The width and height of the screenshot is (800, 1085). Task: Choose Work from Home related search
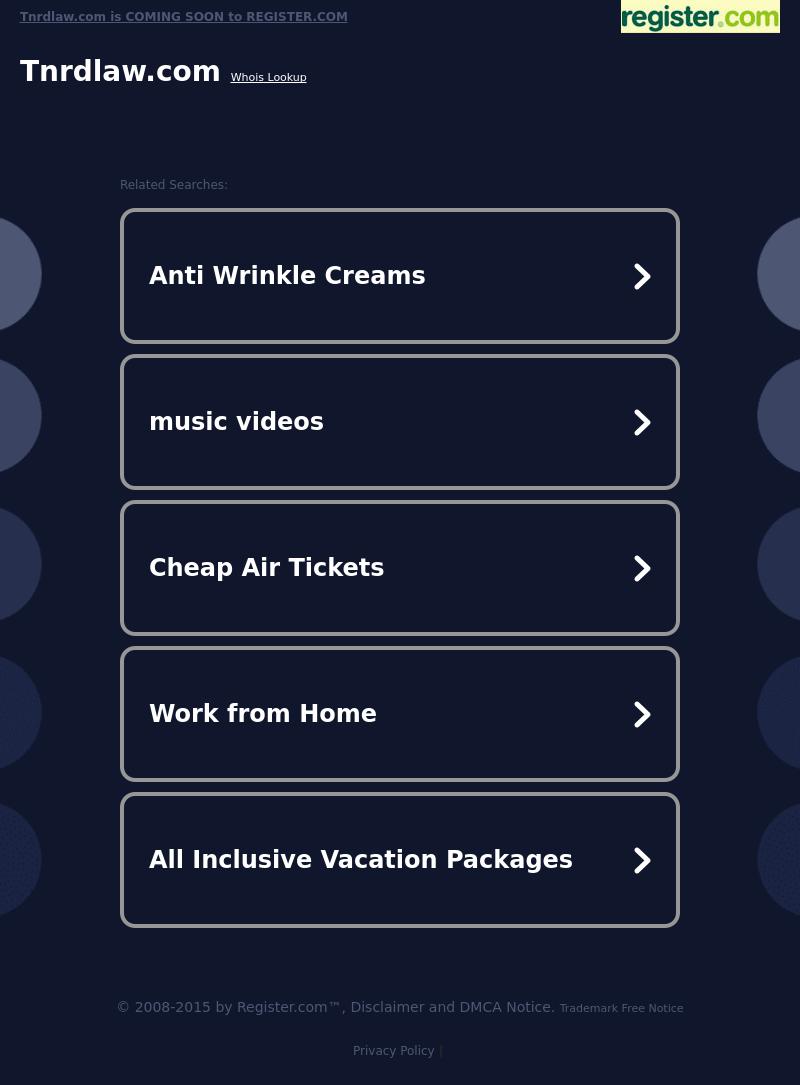[x=399, y=714]
